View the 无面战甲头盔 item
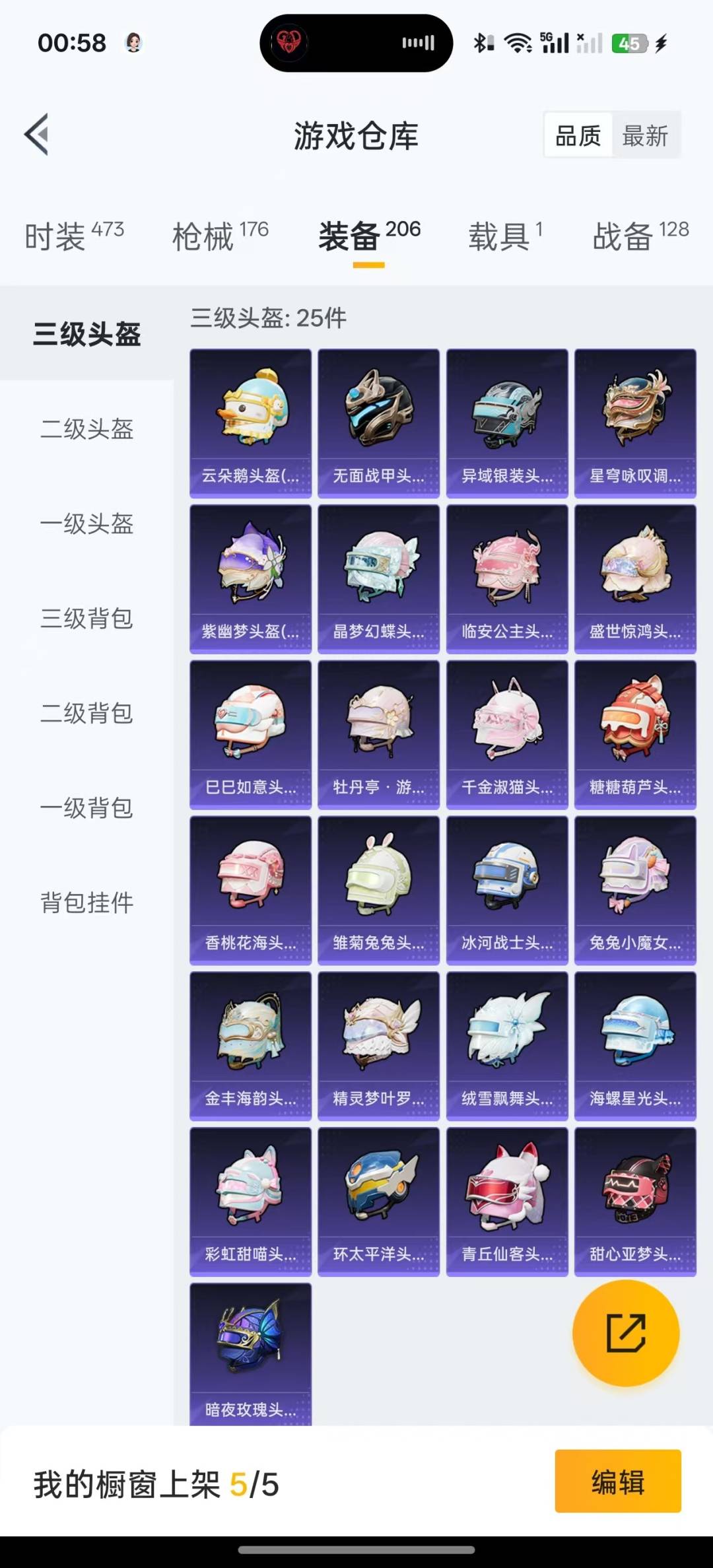The width and height of the screenshot is (713, 1568). point(378,423)
